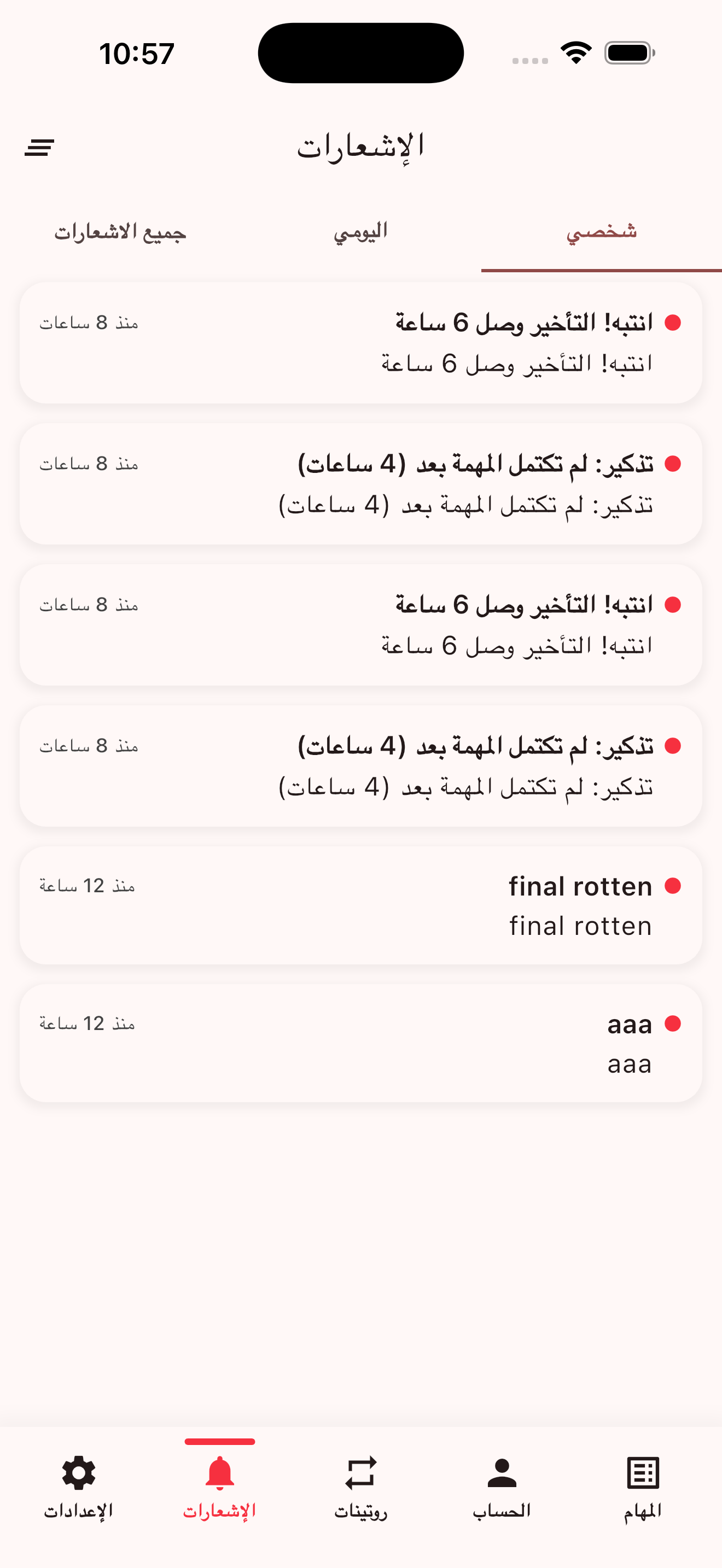Go to الحساب account tab

click(x=502, y=1485)
